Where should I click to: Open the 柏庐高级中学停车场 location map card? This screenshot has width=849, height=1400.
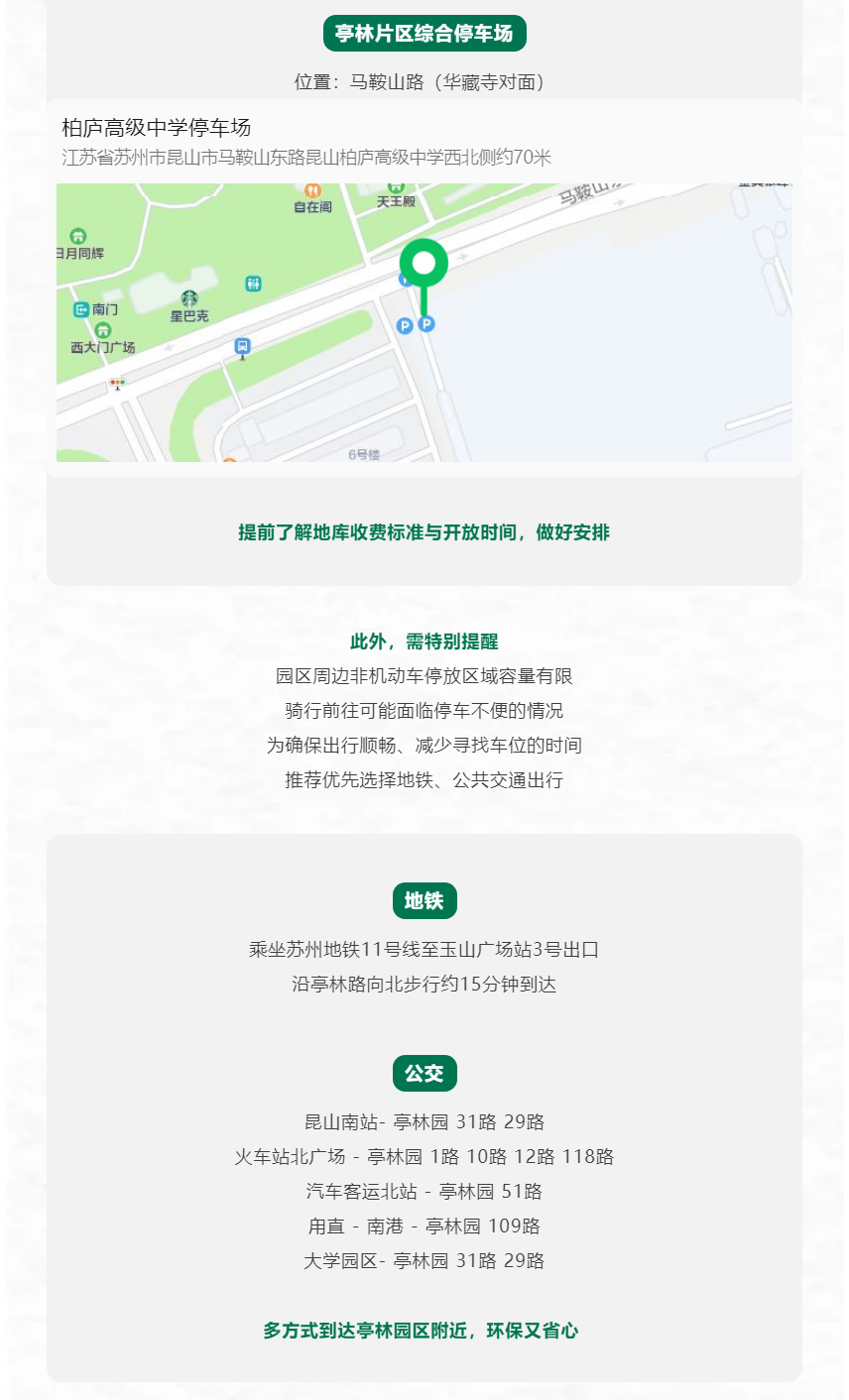click(424, 288)
